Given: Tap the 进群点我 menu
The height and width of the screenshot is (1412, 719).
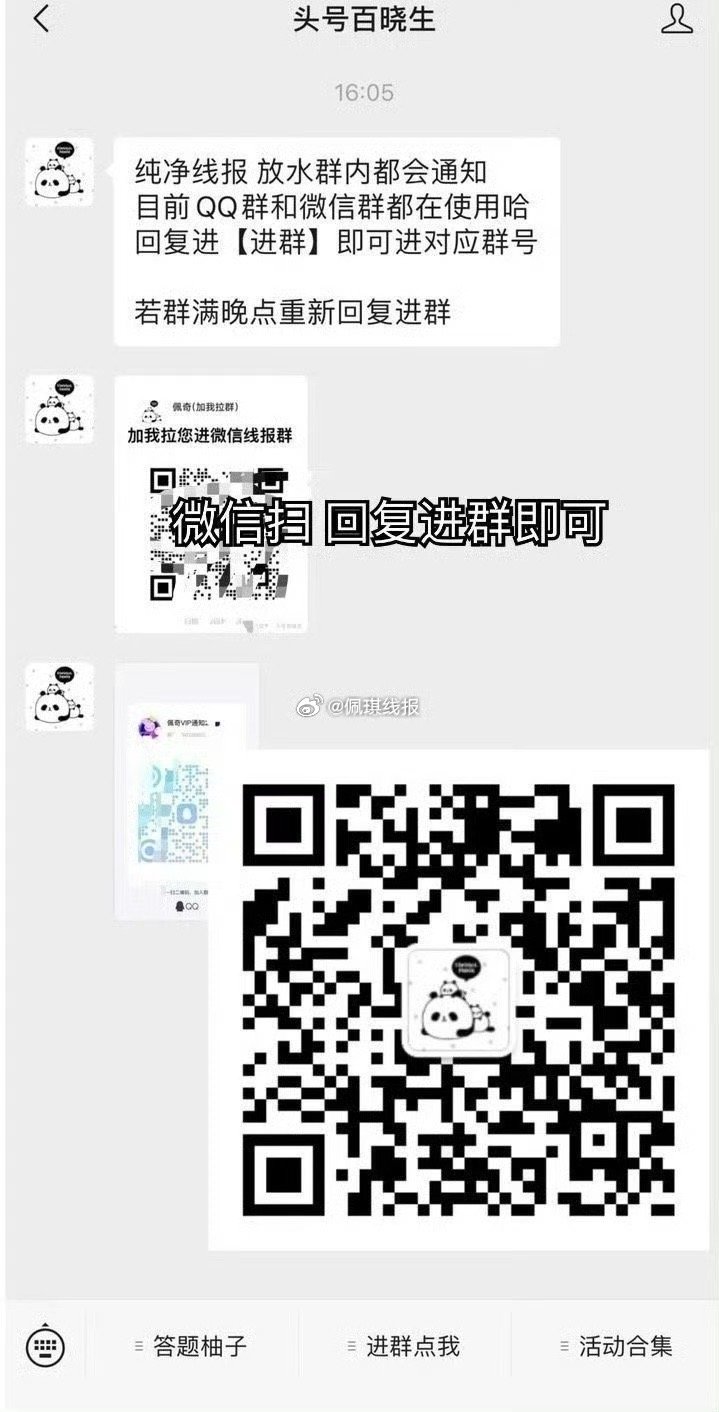Looking at the screenshot, I should [x=403, y=1346].
